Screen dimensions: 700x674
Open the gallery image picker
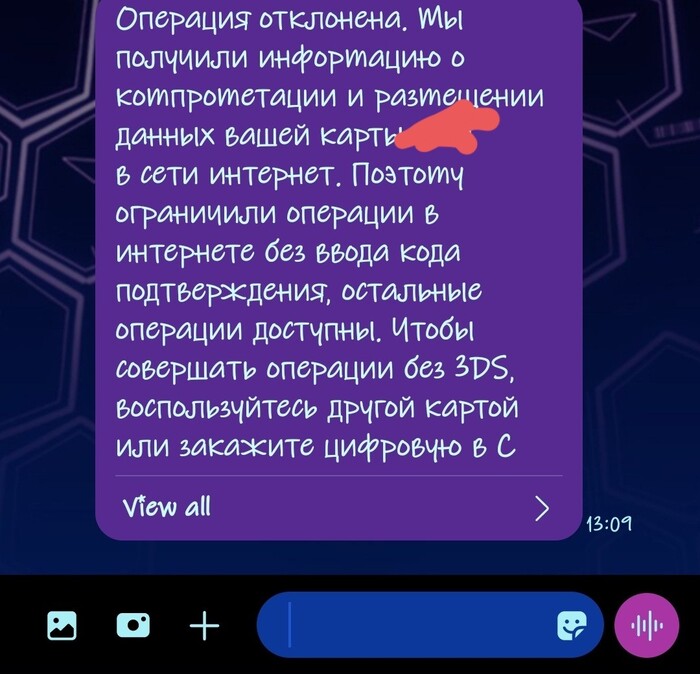point(62,626)
